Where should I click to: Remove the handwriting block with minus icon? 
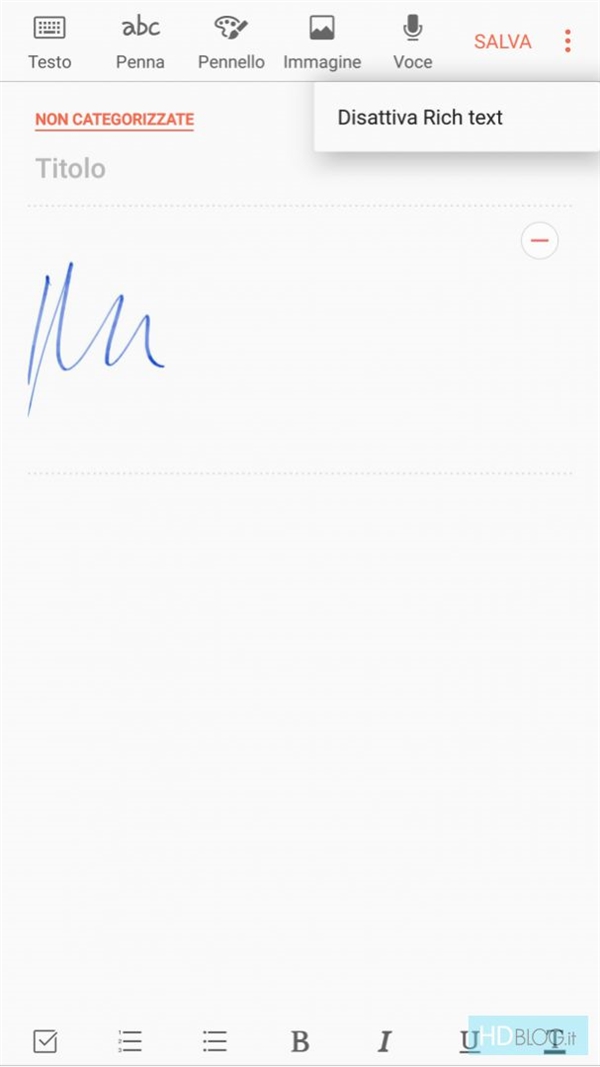point(539,240)
